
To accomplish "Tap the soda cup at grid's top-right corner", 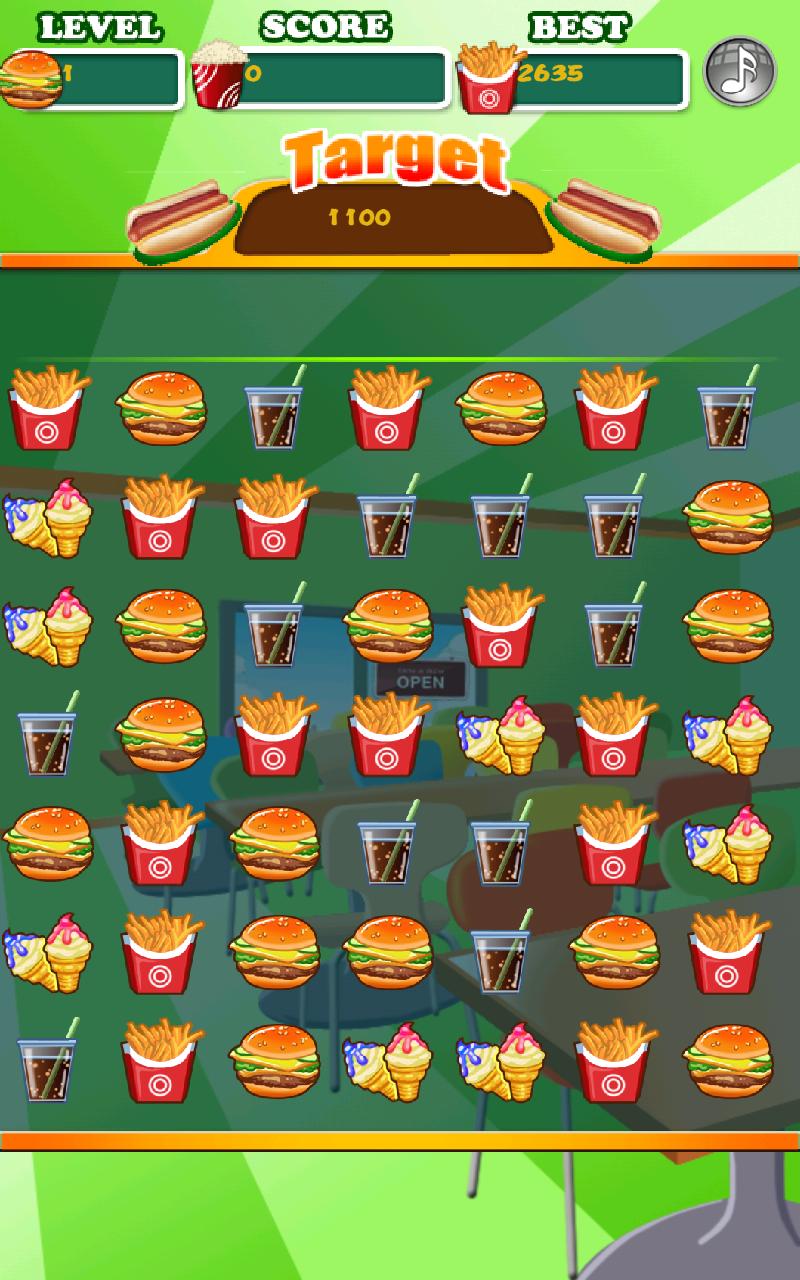I will pos(728,408).
